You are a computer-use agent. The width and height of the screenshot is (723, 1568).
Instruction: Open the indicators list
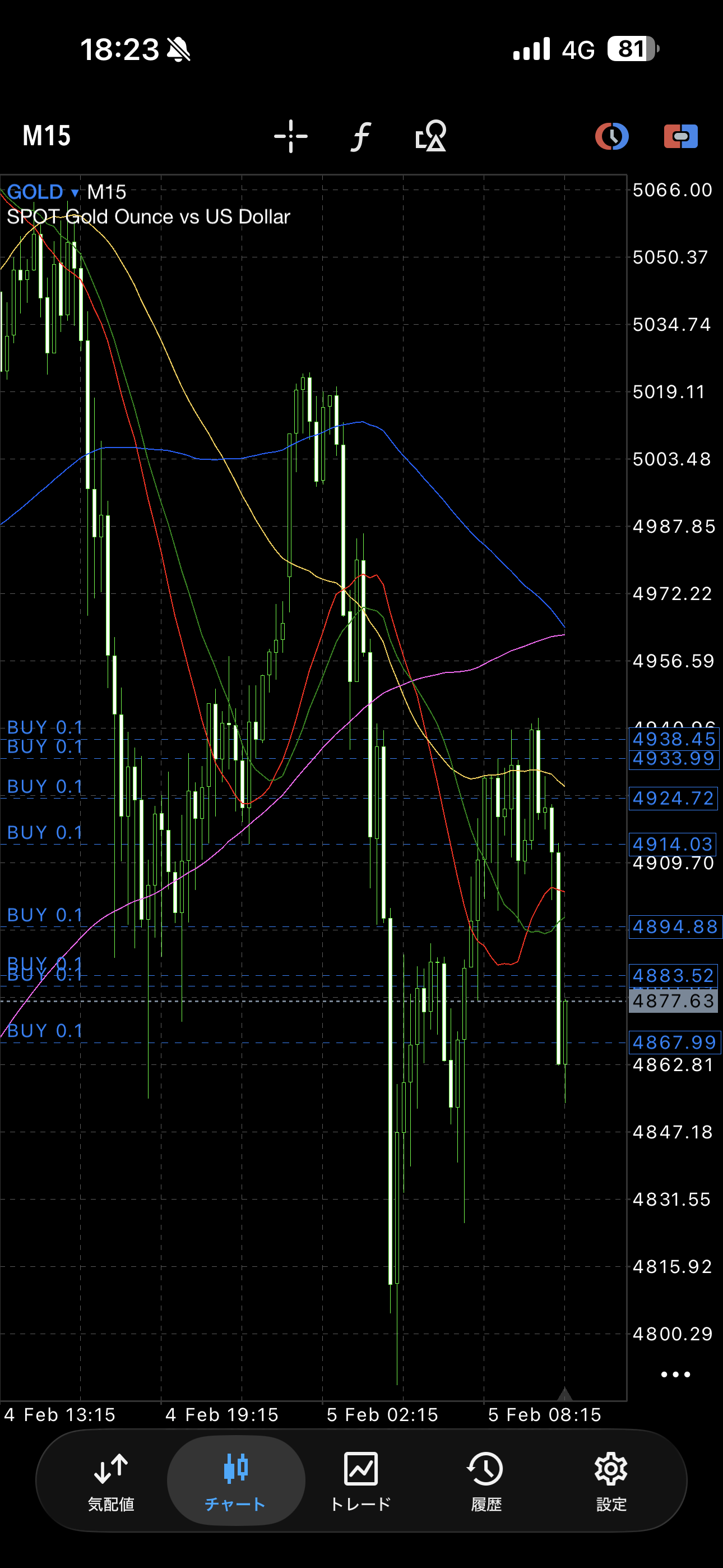(x=361, y=136)
